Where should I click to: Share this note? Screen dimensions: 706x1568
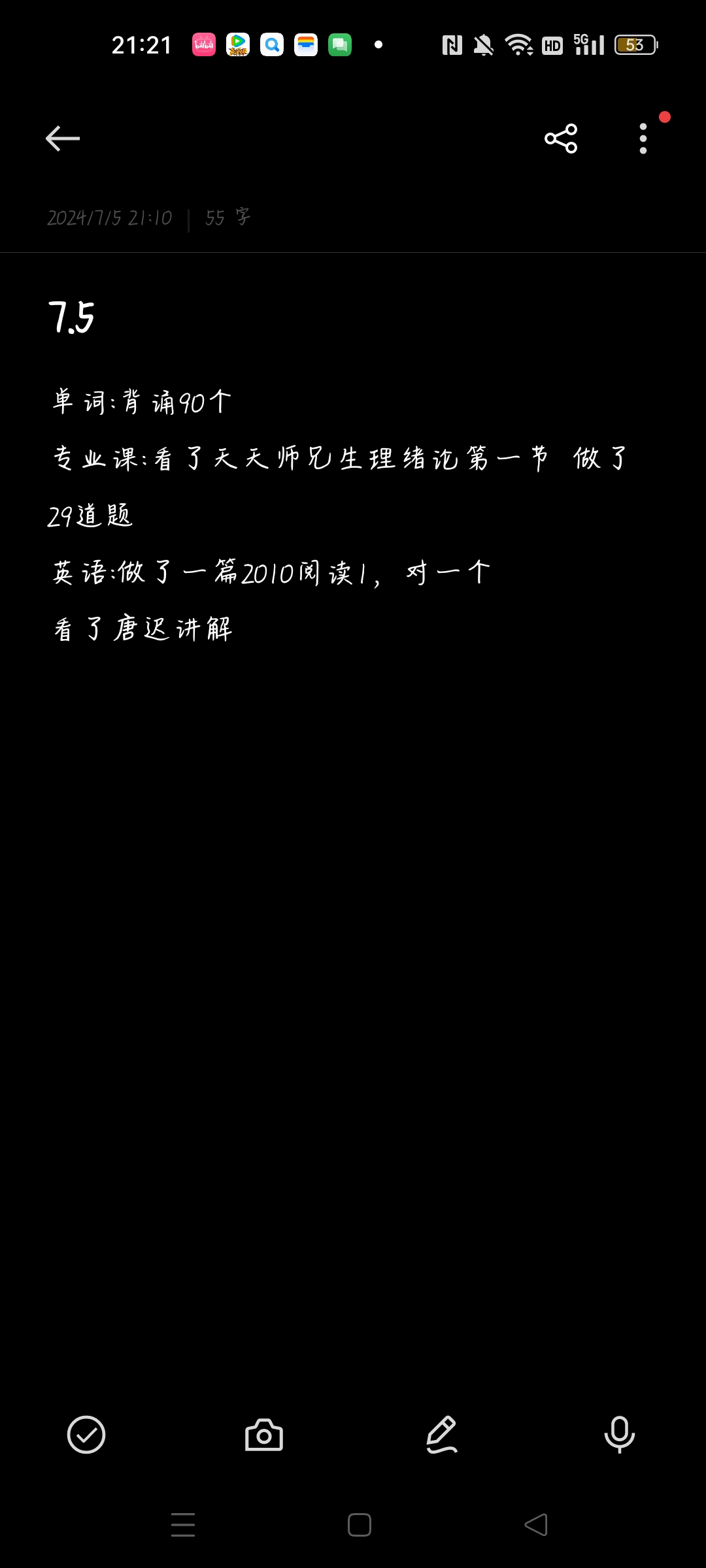[561, 139]
